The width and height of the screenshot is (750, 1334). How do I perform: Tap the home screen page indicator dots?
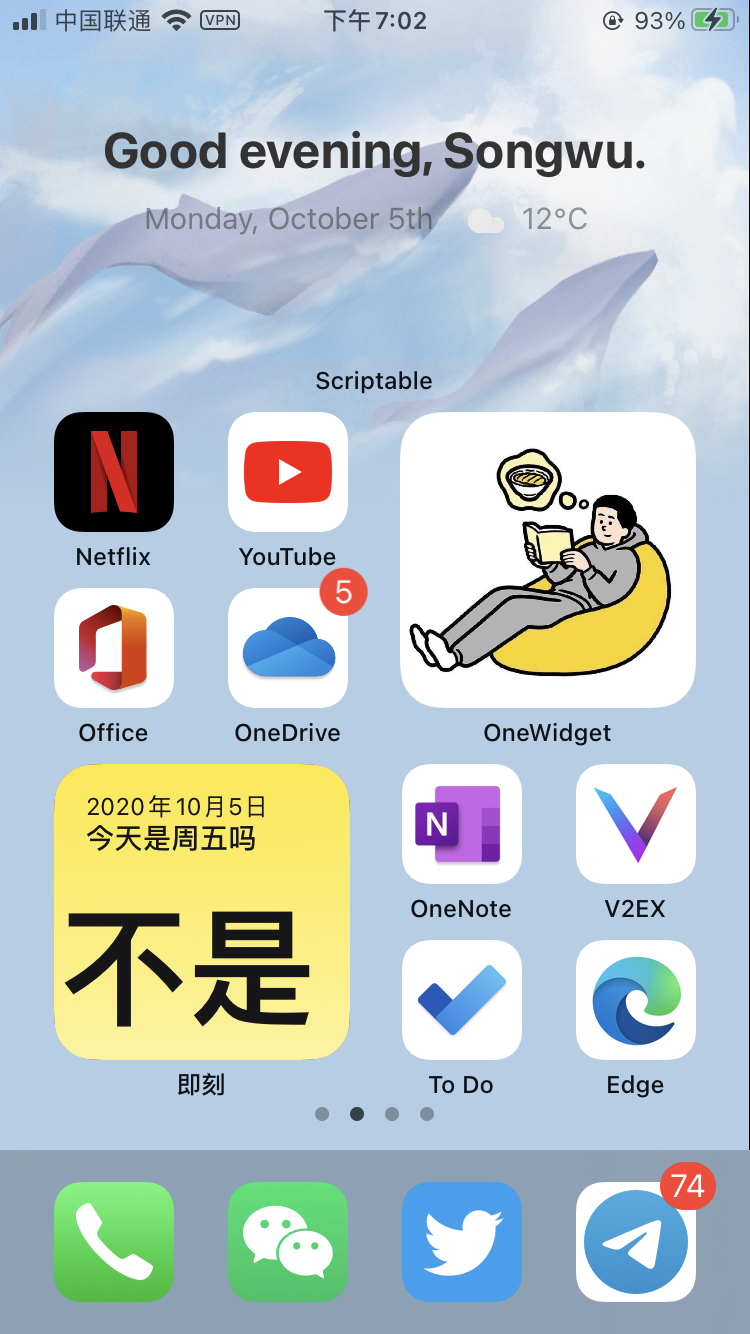click(x=375, y=1114)
